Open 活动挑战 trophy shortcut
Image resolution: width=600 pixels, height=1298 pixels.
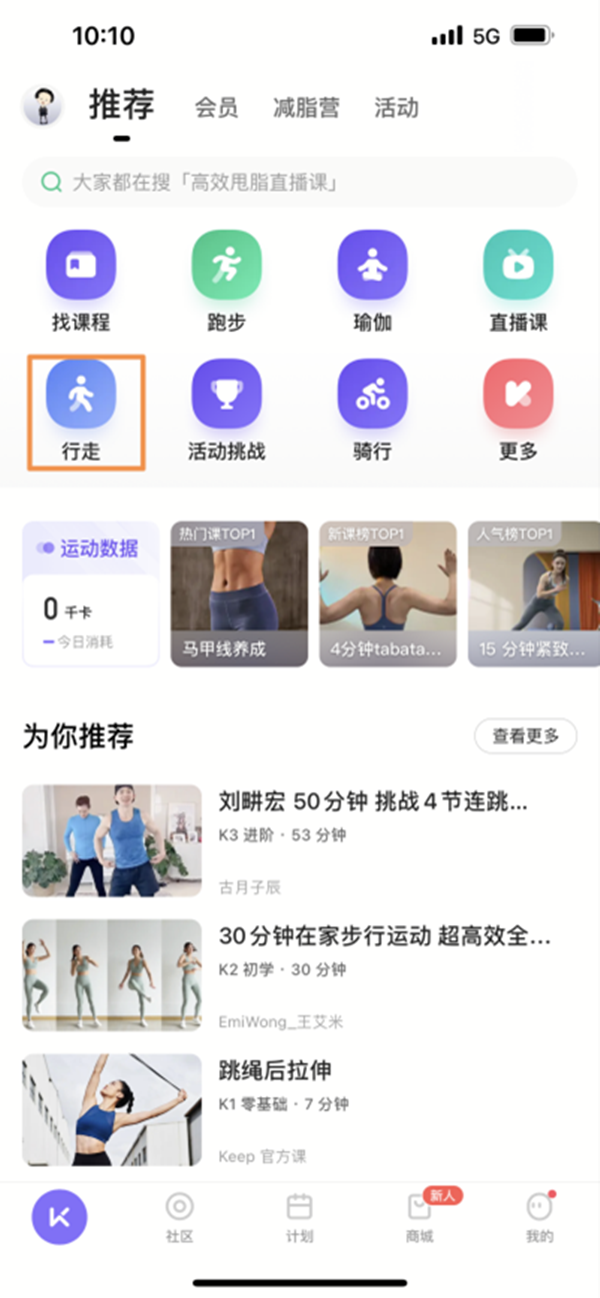(227, 409)
